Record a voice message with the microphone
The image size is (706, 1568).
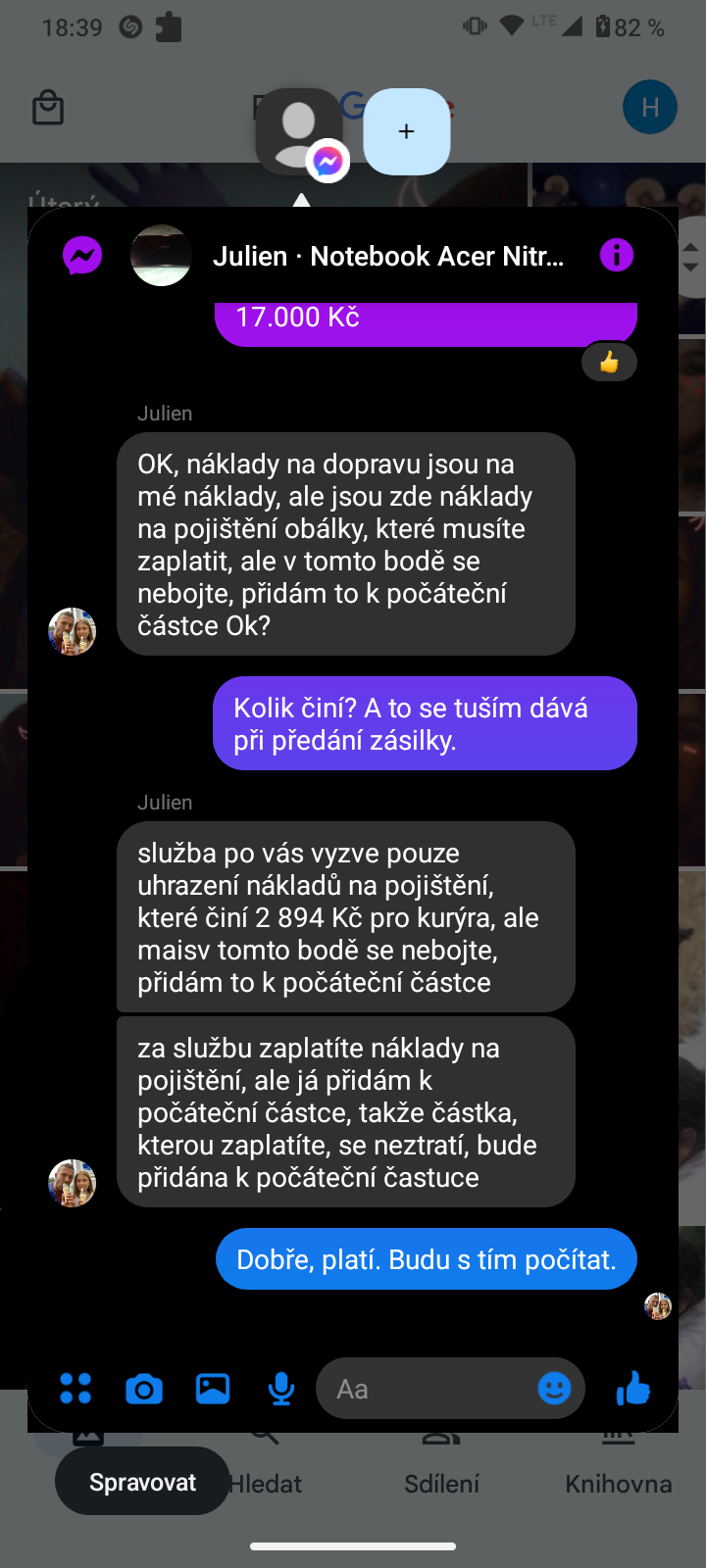tap(281, 1389)
